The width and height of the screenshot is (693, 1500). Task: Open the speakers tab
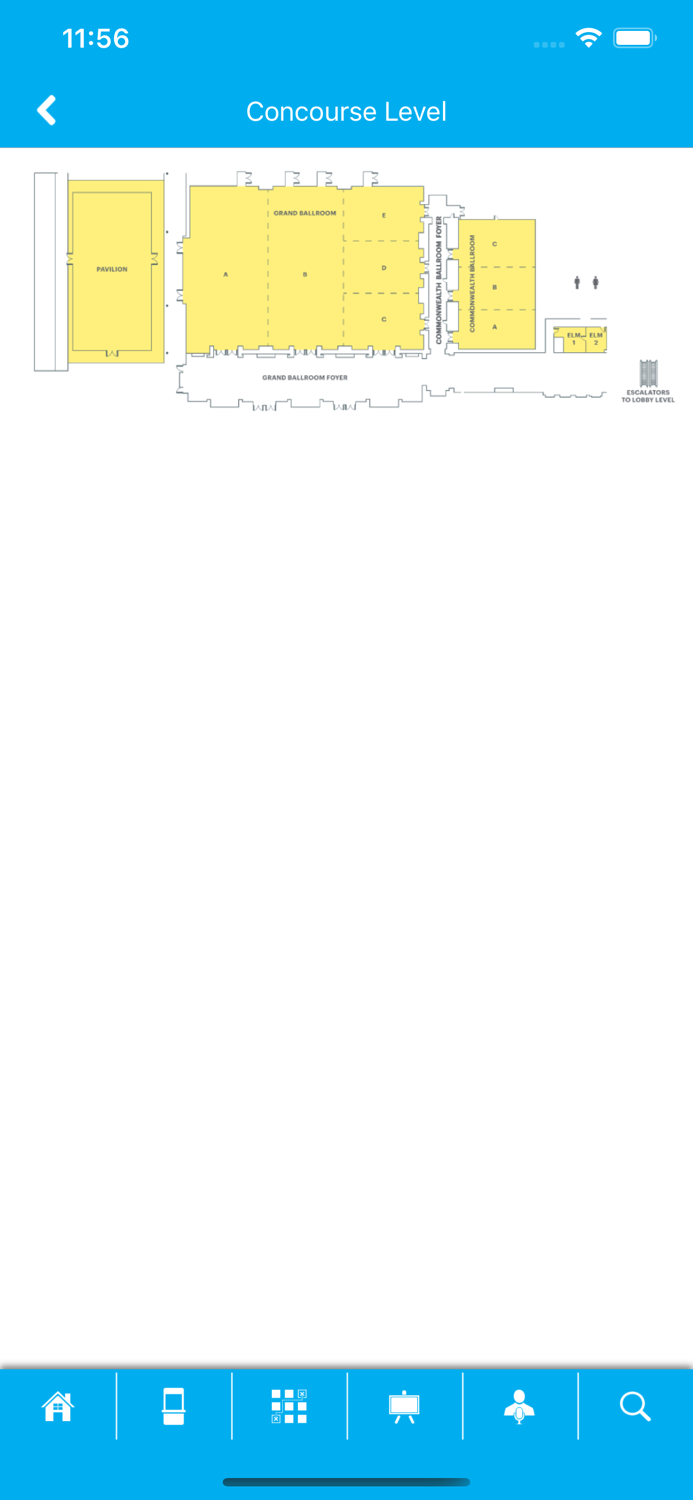coord(519,1406)
